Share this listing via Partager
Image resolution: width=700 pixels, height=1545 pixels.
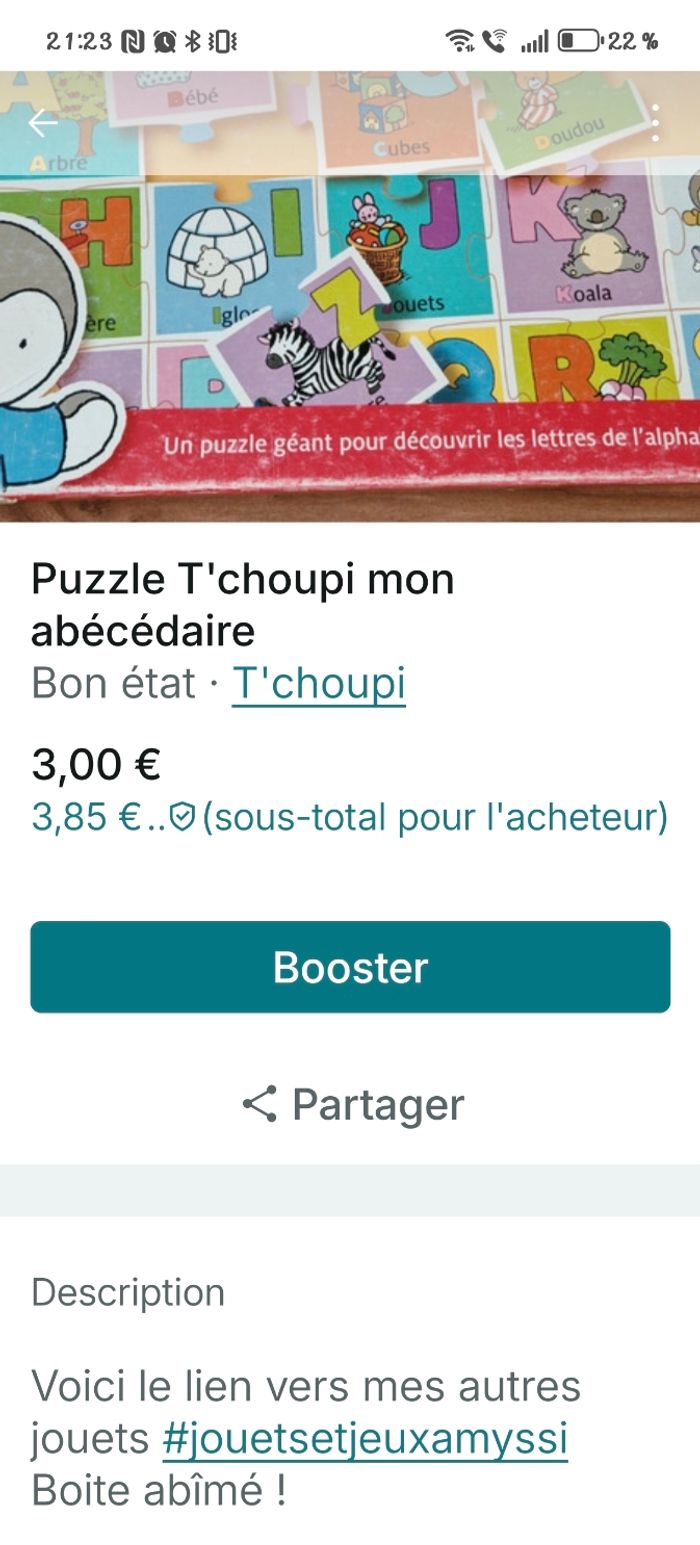352,1105
